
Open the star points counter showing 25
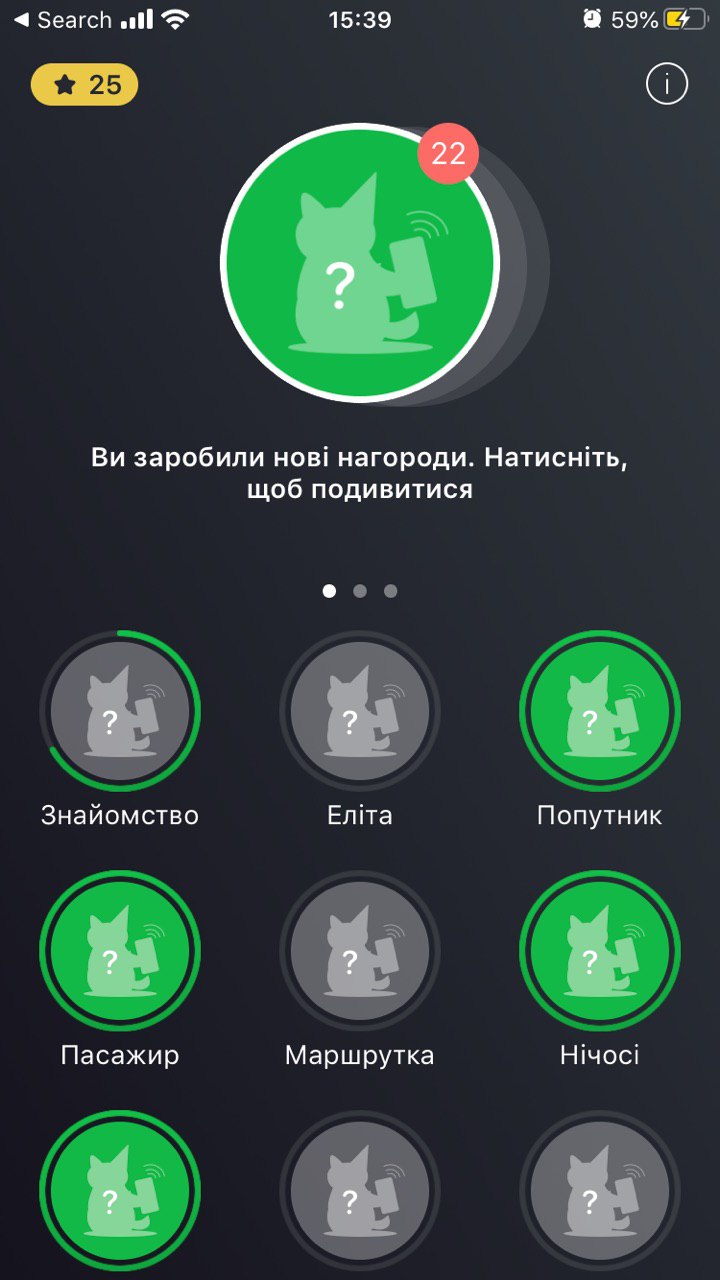85,85
